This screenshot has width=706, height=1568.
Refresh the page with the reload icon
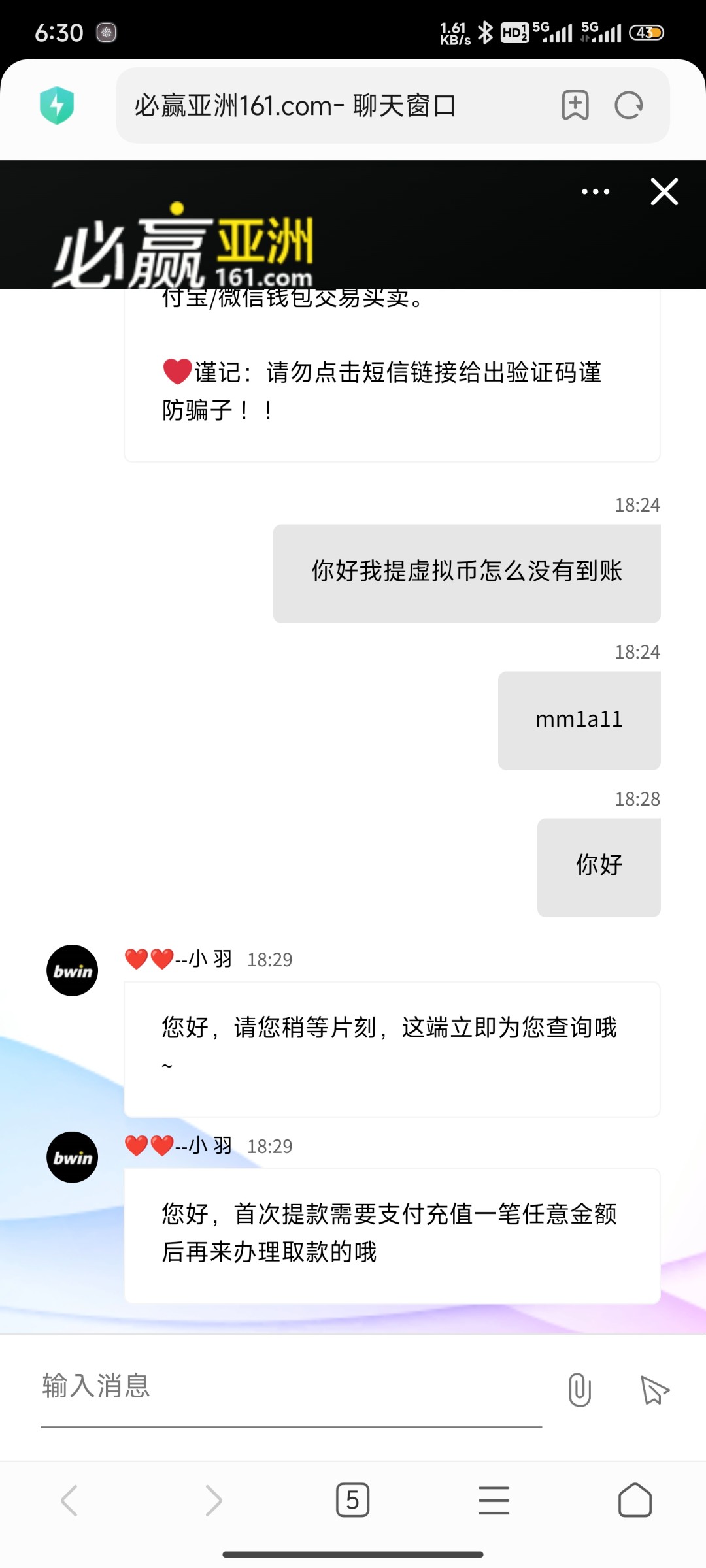628,105
